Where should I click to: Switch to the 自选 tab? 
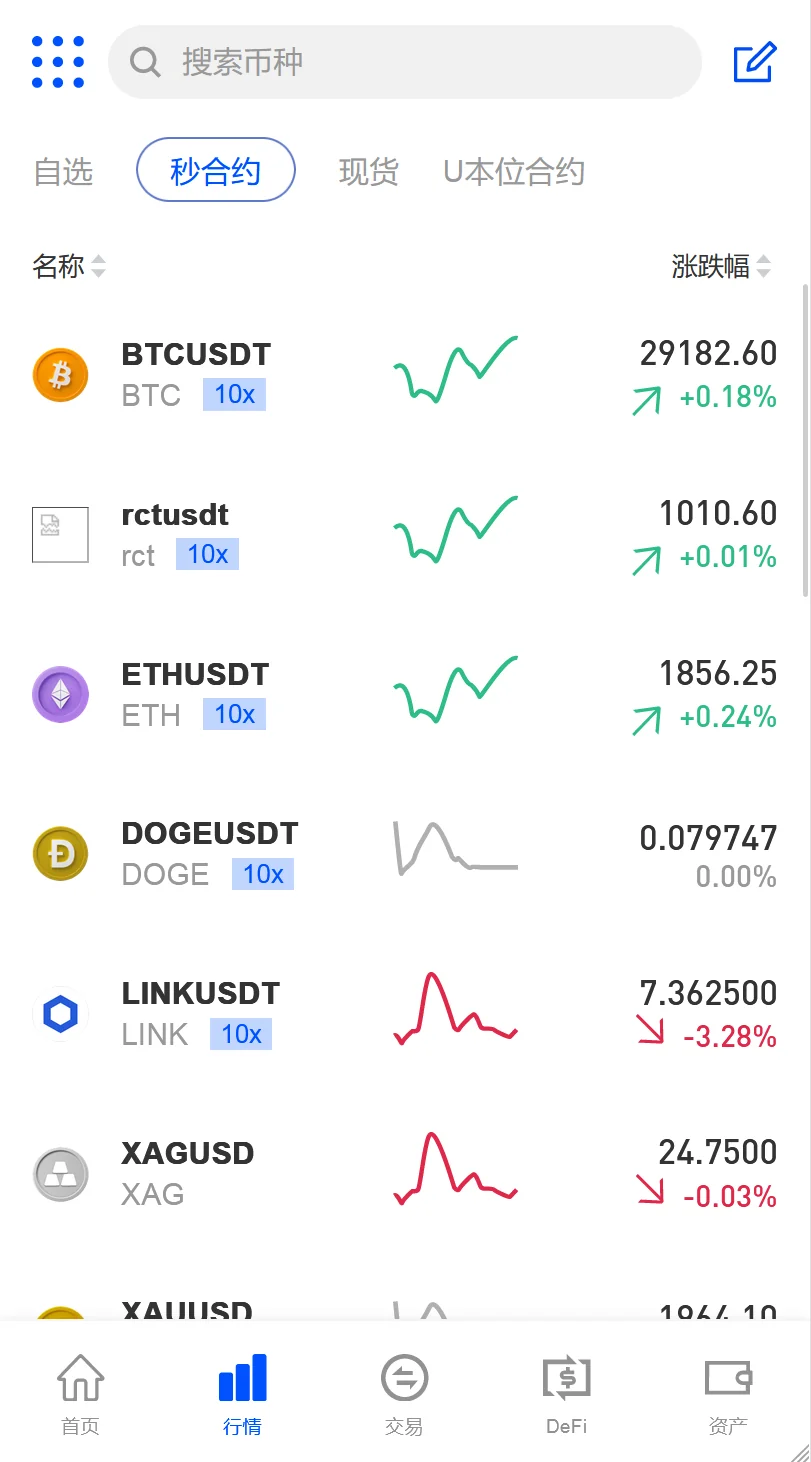[x=63, y=172]
